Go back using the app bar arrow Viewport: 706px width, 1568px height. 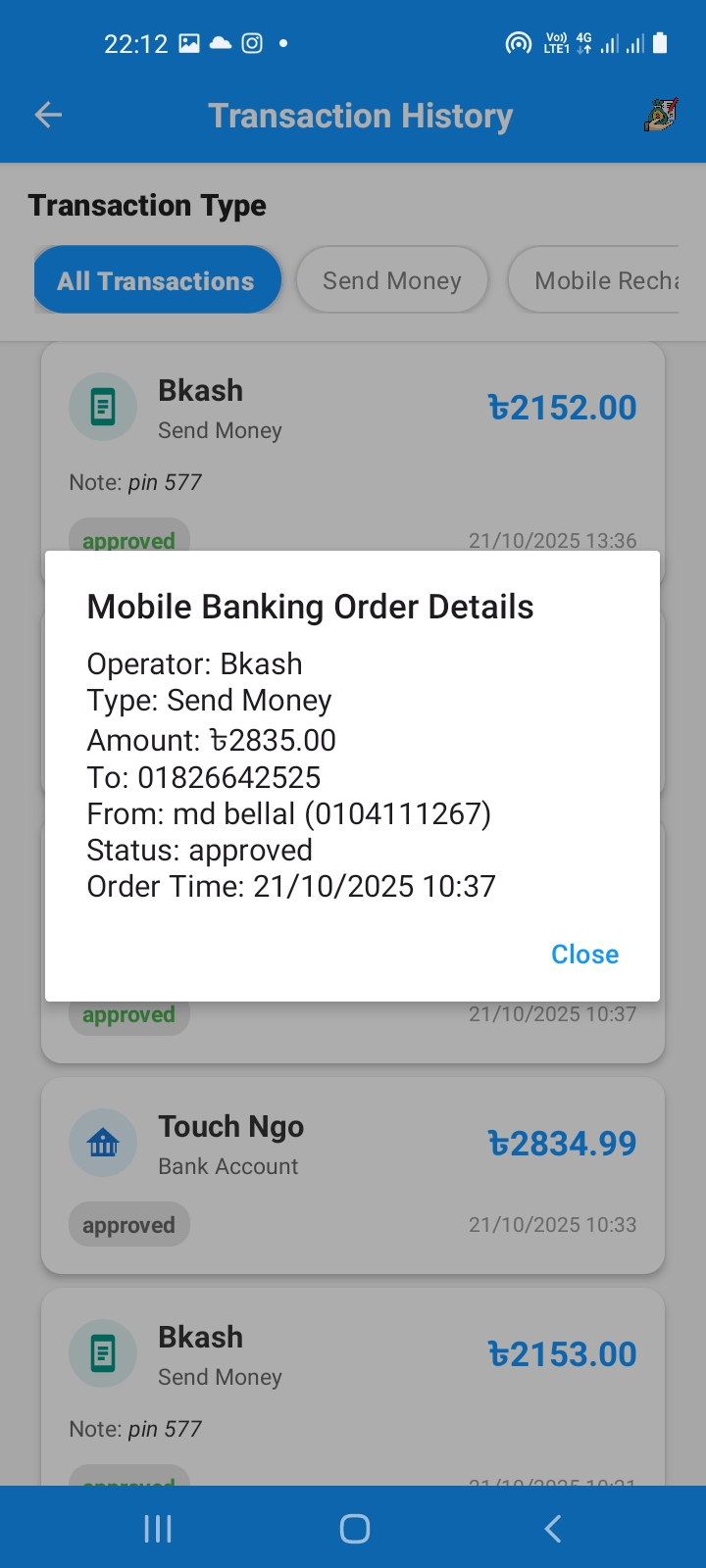48,116
